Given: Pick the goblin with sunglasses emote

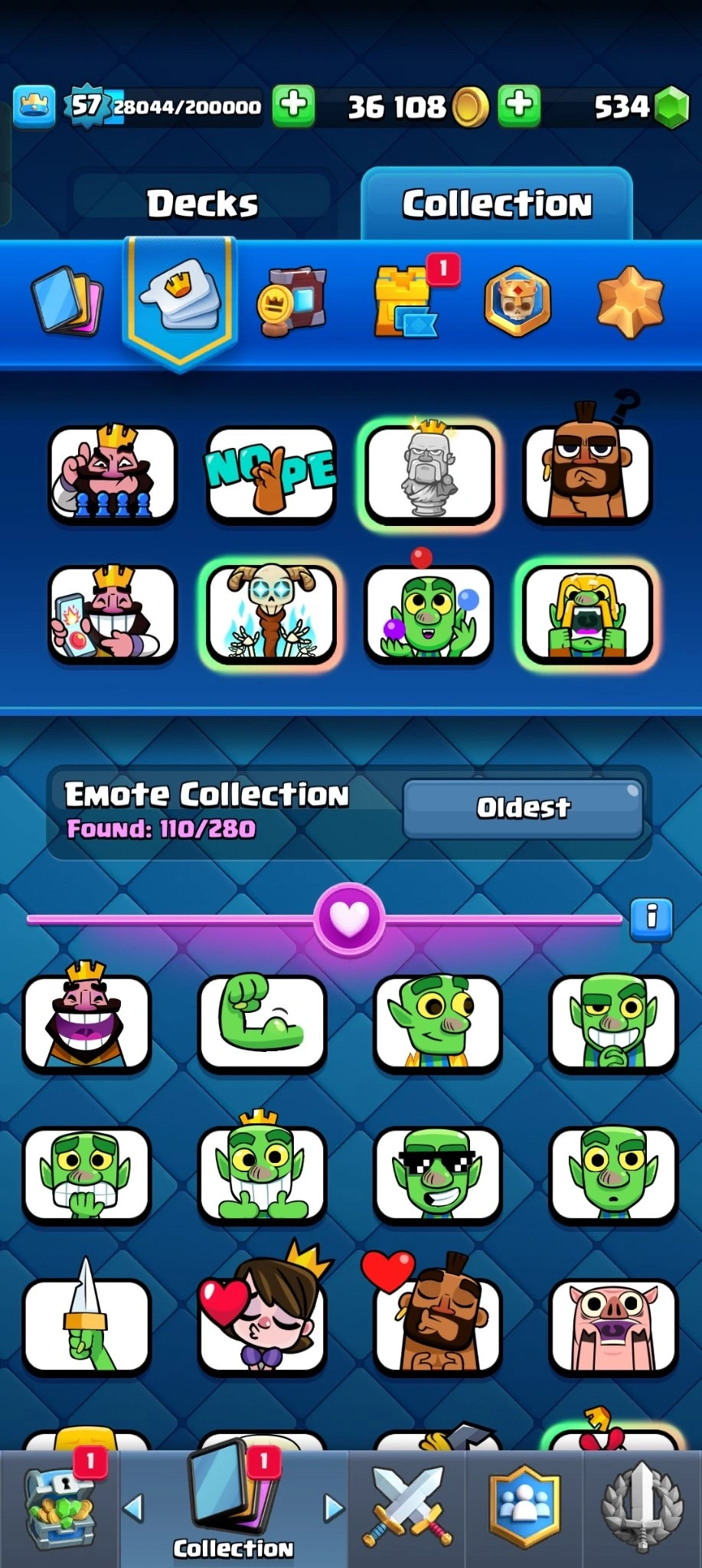Looking at the screenshot, I should point(437,1174).
